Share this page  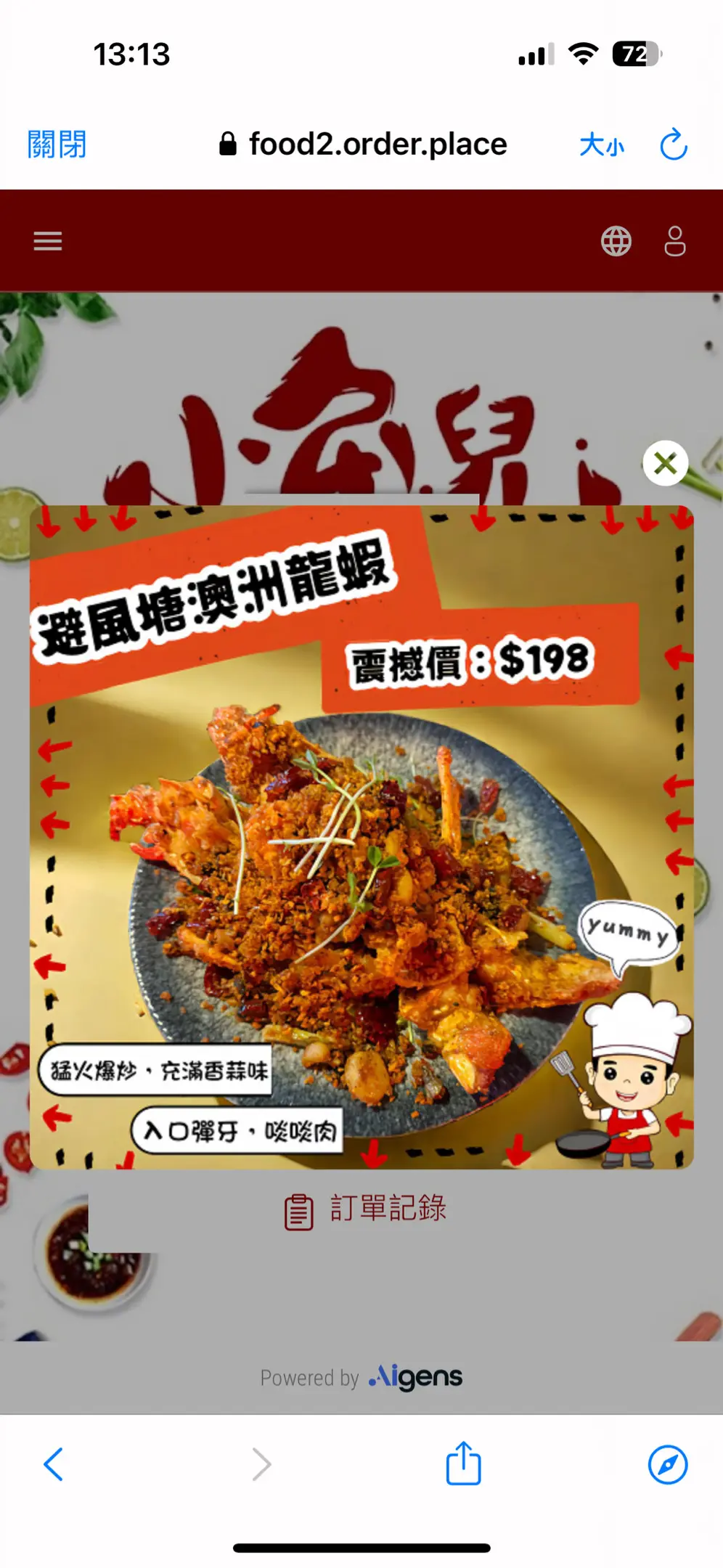point(463,1463)
